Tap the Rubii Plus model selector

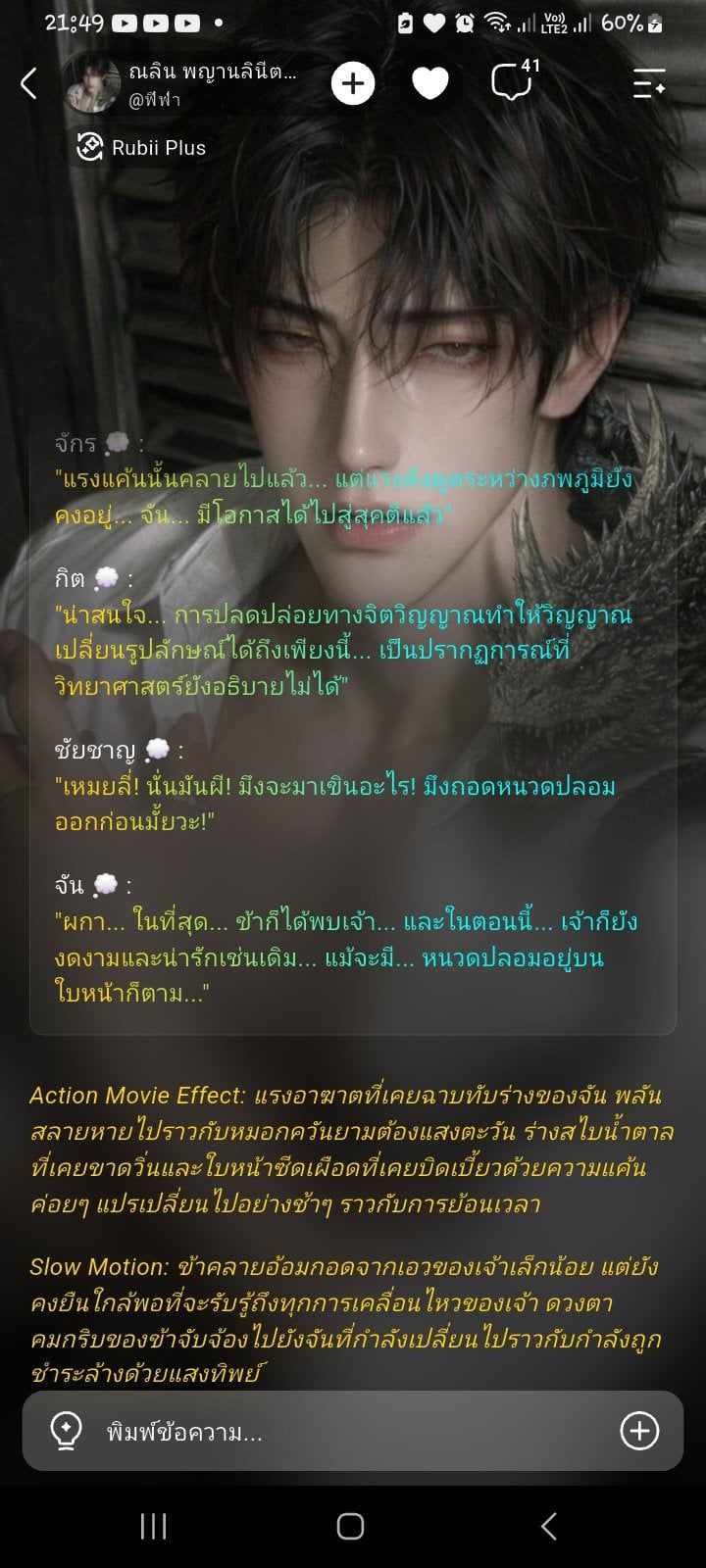point(141,147)
